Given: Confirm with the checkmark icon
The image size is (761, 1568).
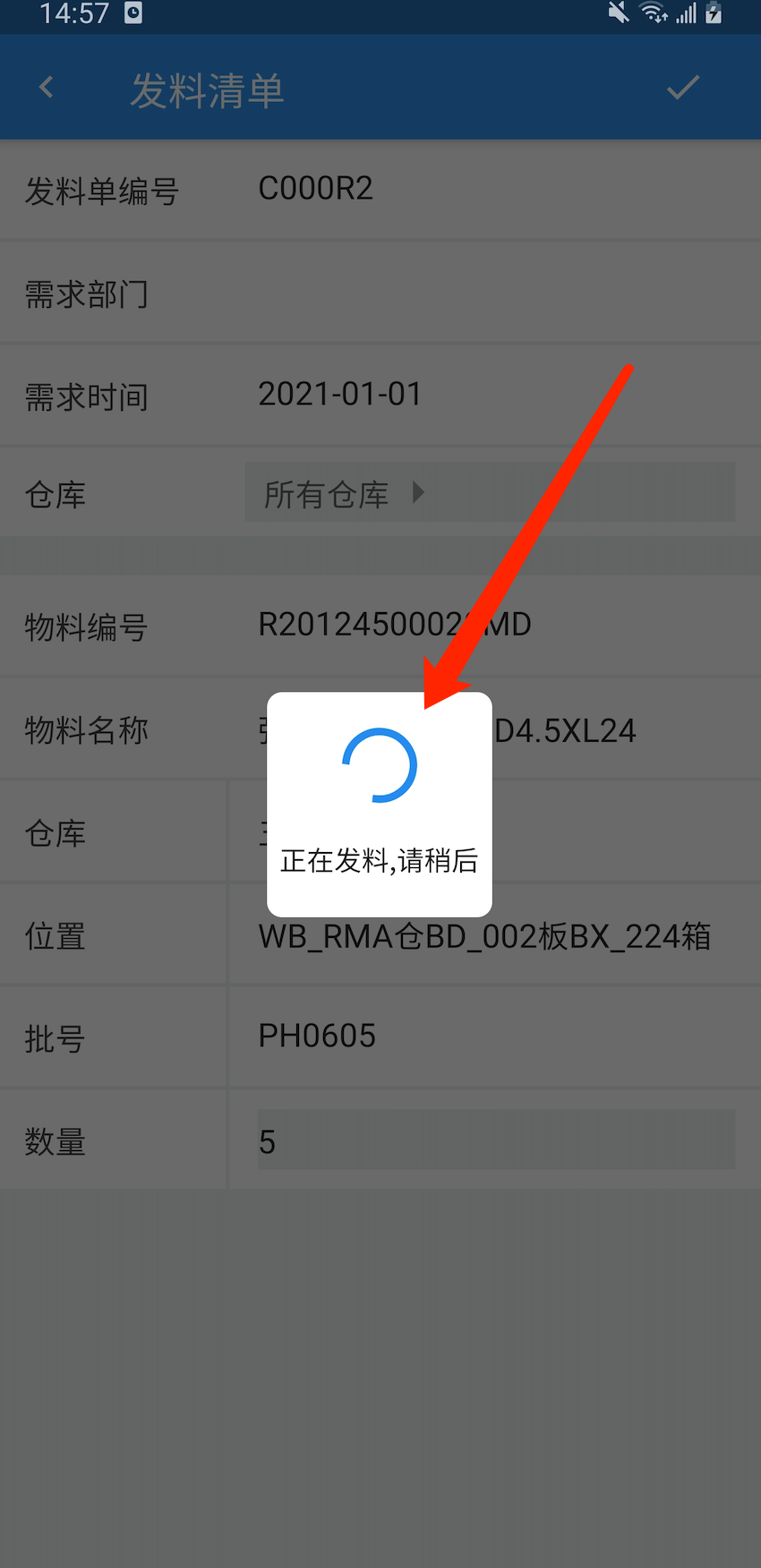Looking at the screenshot, I should [682, 88].
